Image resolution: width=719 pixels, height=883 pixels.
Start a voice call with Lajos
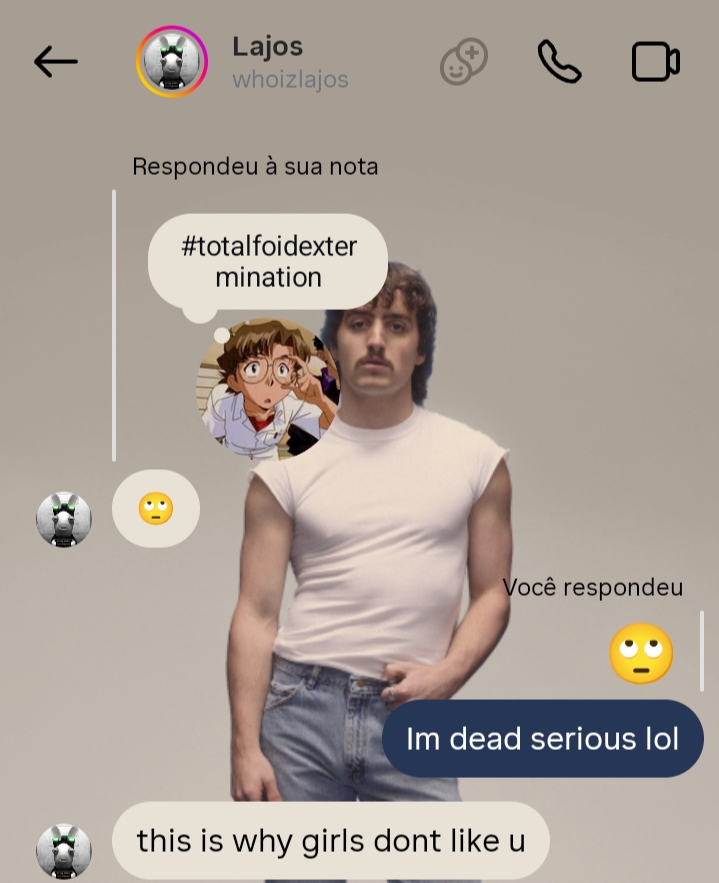(559, 62)
